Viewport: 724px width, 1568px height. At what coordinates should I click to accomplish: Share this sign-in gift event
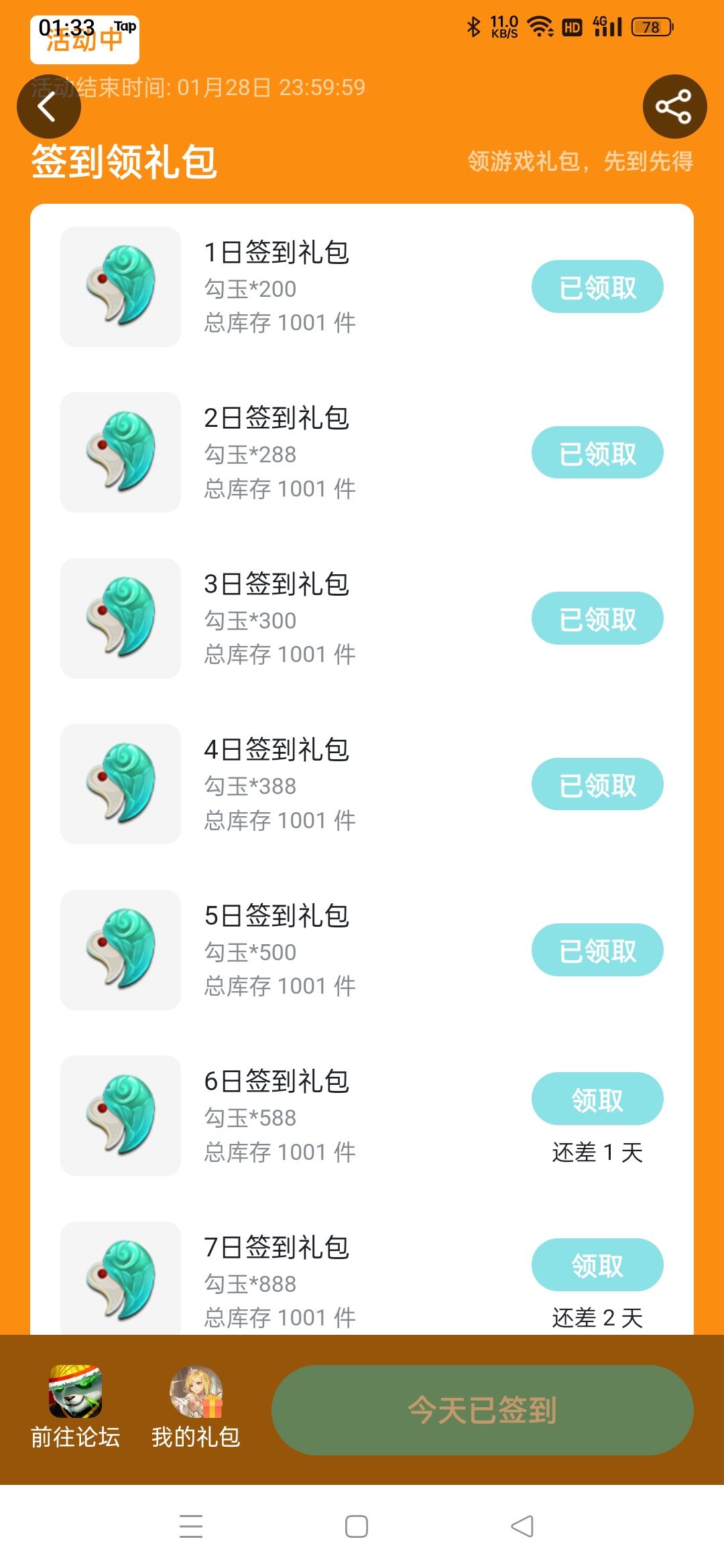pos(674,107)
